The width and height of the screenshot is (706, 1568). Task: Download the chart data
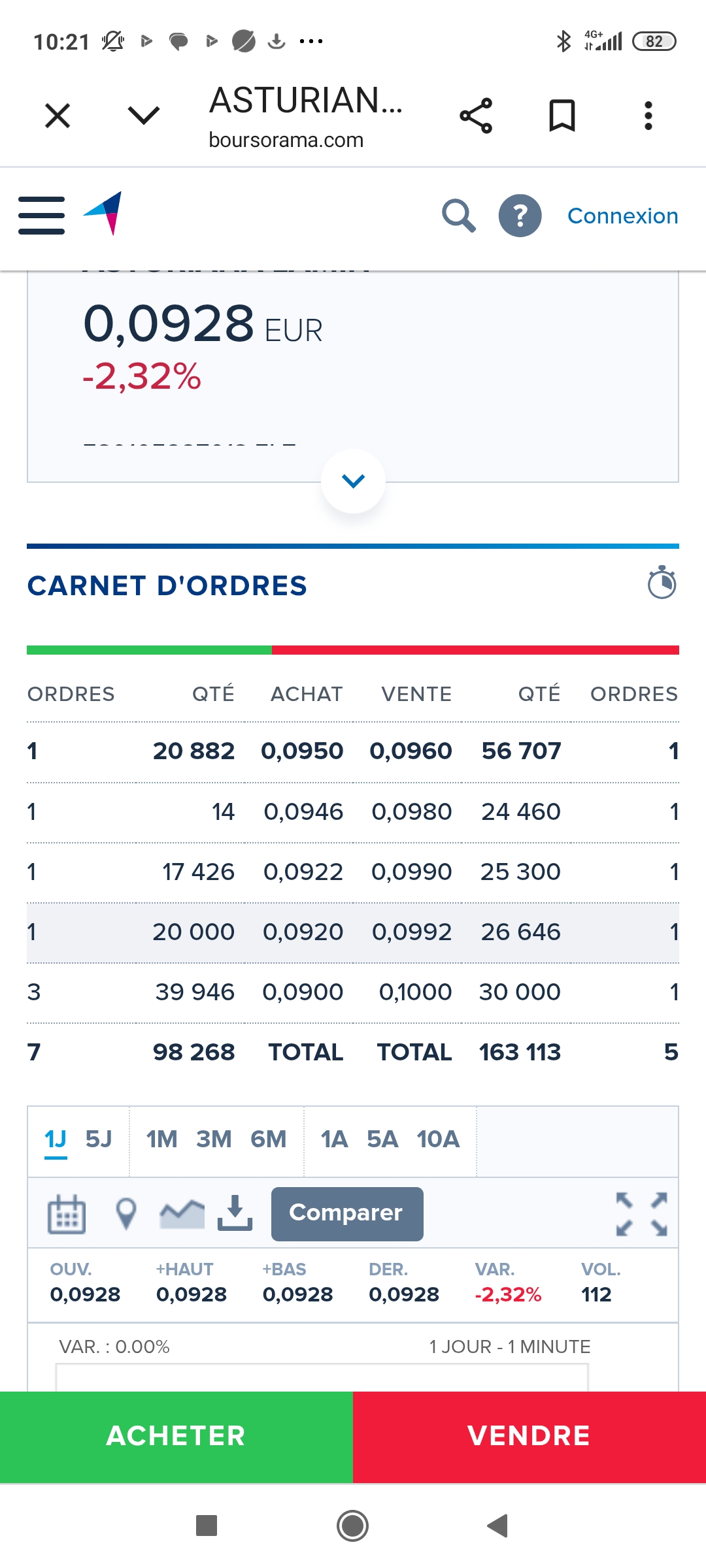pyautogui.click(x=235, y=1213)
